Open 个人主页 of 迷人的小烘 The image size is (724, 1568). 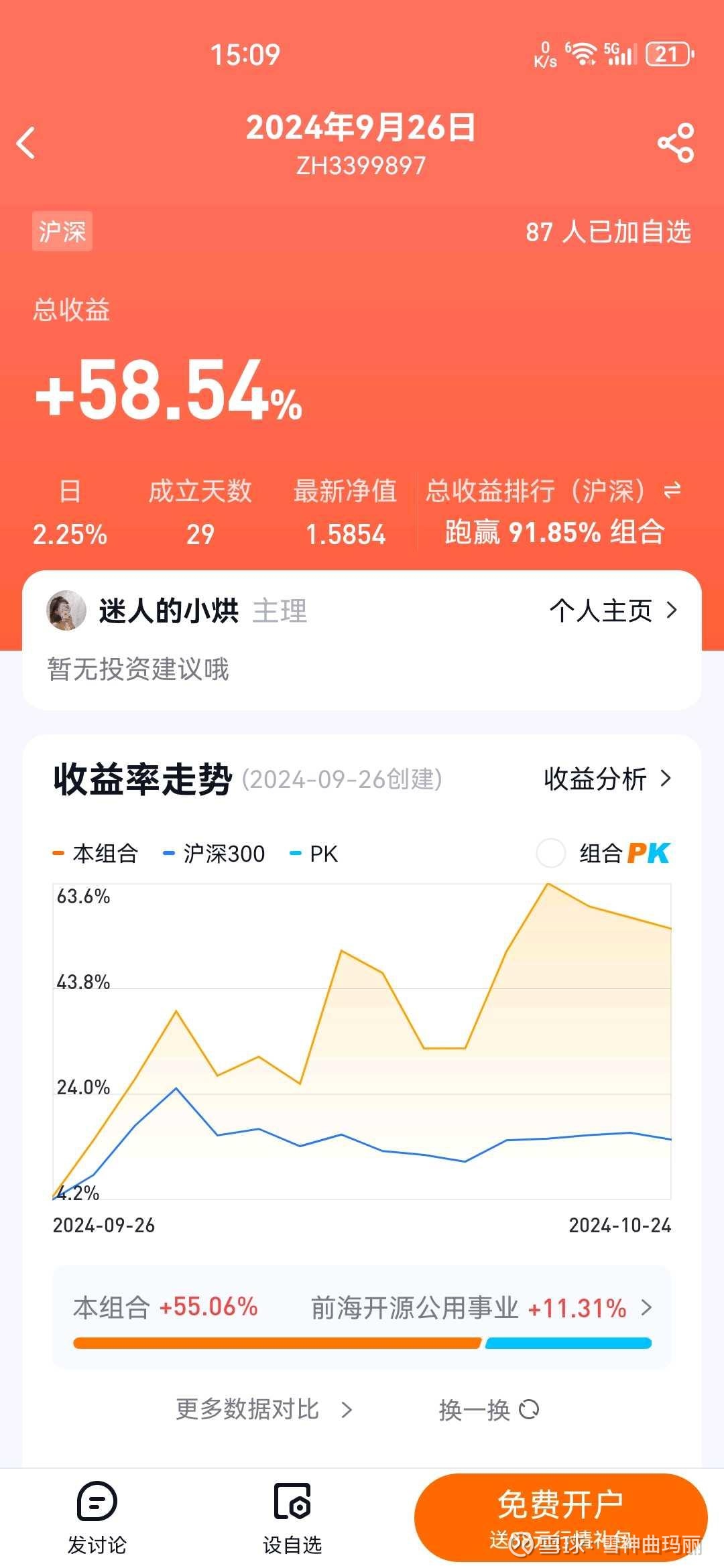point(613,610)
